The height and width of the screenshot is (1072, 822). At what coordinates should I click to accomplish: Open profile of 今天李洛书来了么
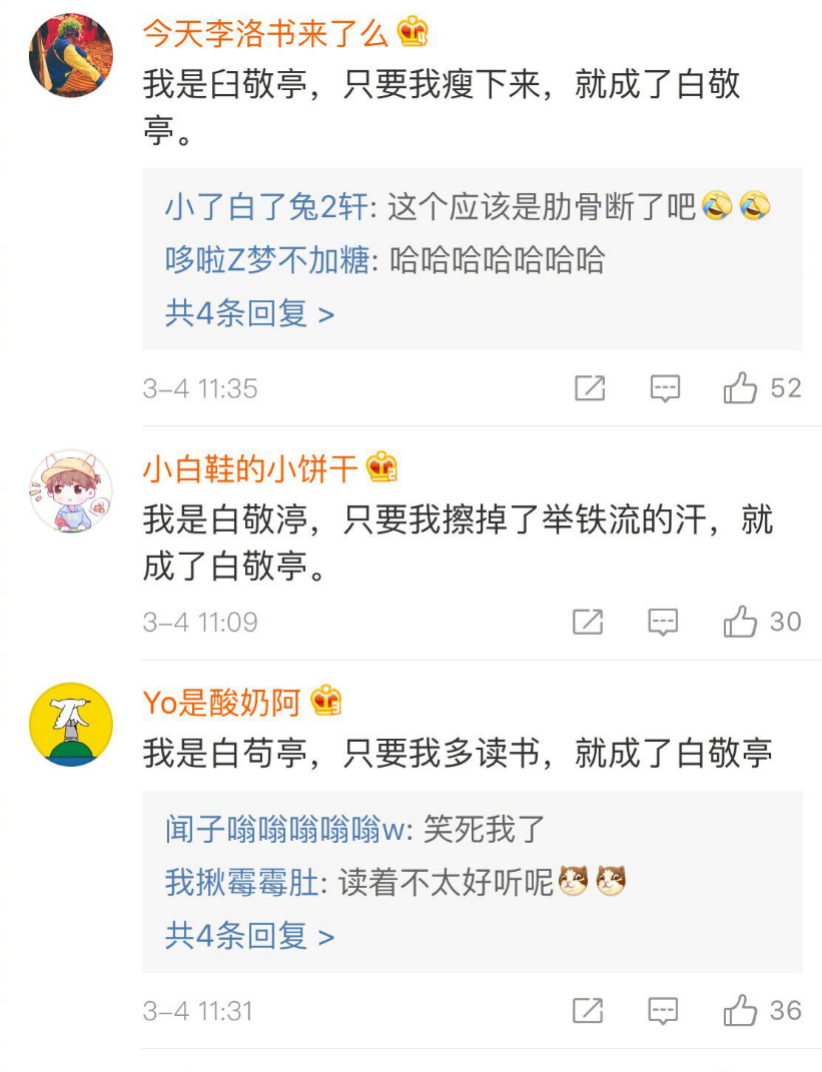coord(265,33)
